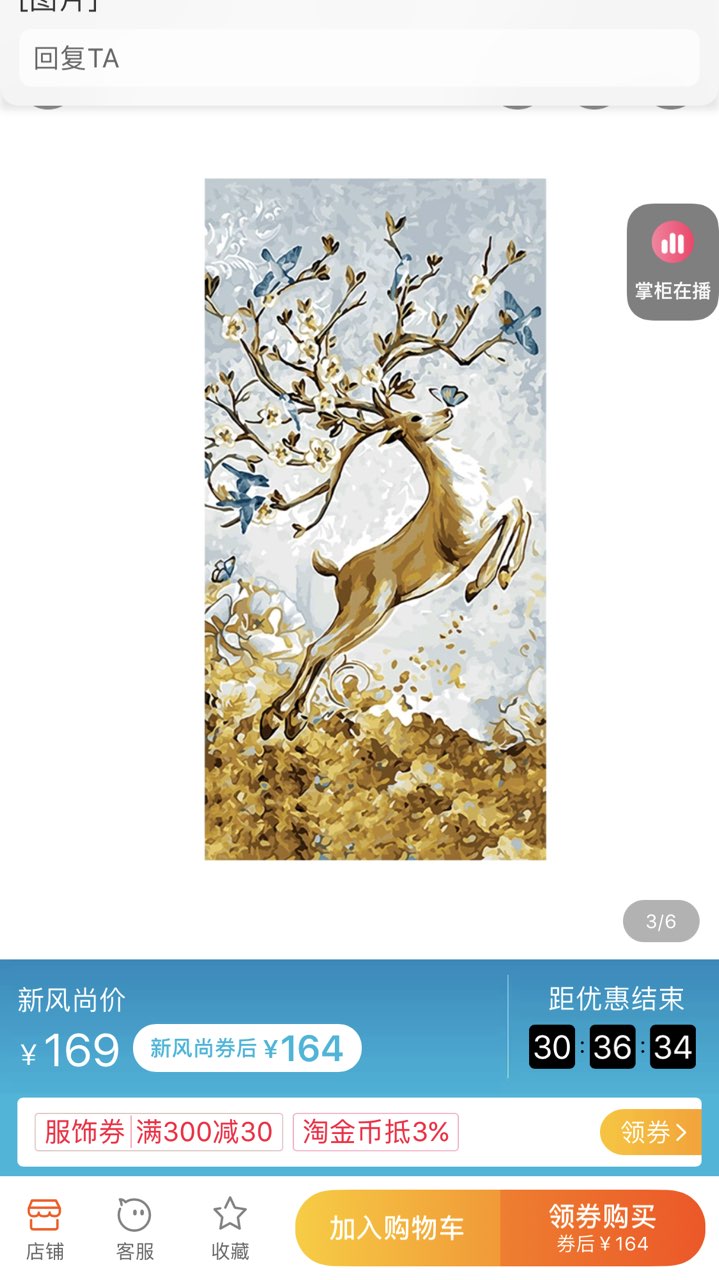
Task: Add item to favorites with 收藏
Action: click(x=230, y=1229)
